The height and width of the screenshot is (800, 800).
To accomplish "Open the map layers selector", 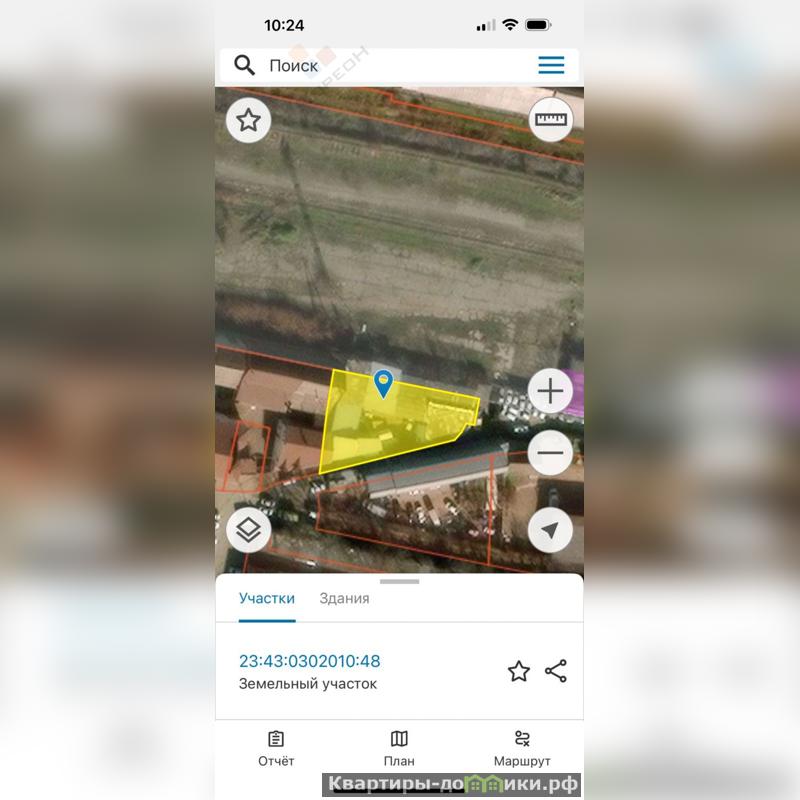I will 248,530.
